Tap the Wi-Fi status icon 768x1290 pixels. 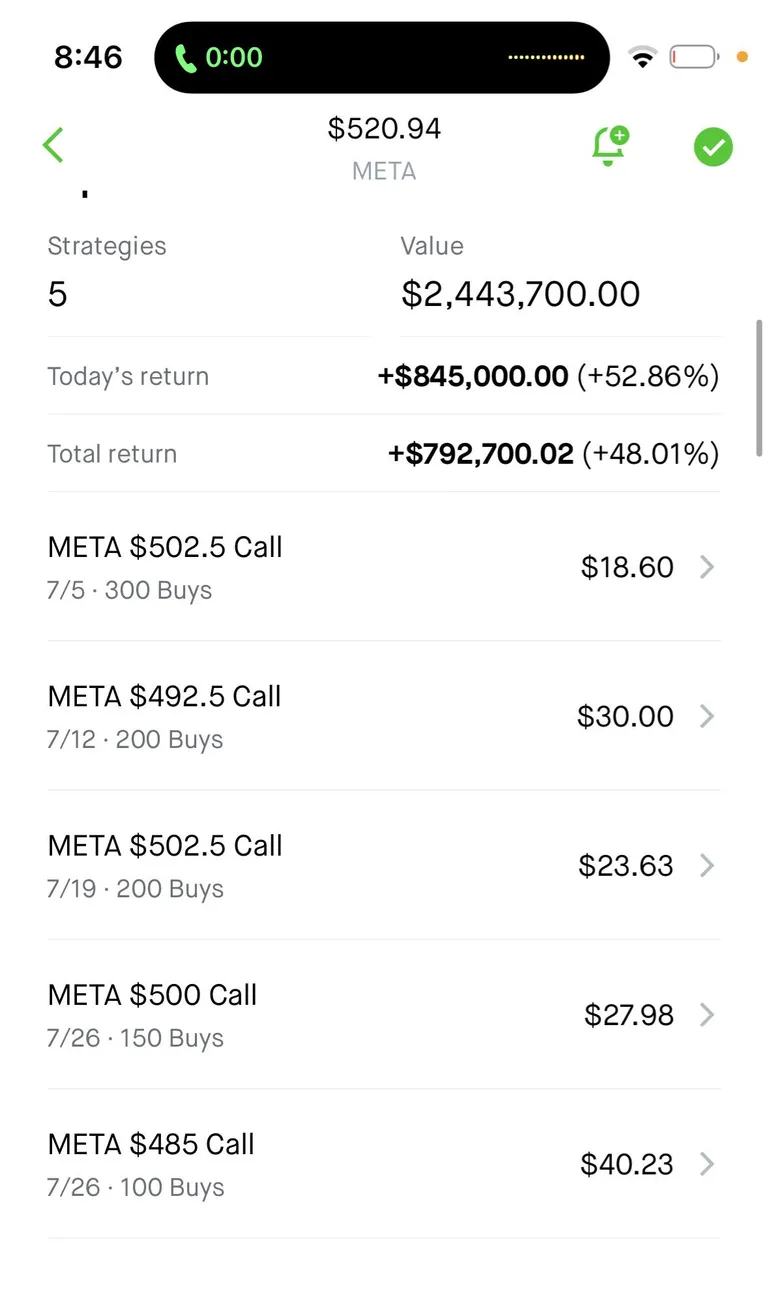tap(642, 57)
